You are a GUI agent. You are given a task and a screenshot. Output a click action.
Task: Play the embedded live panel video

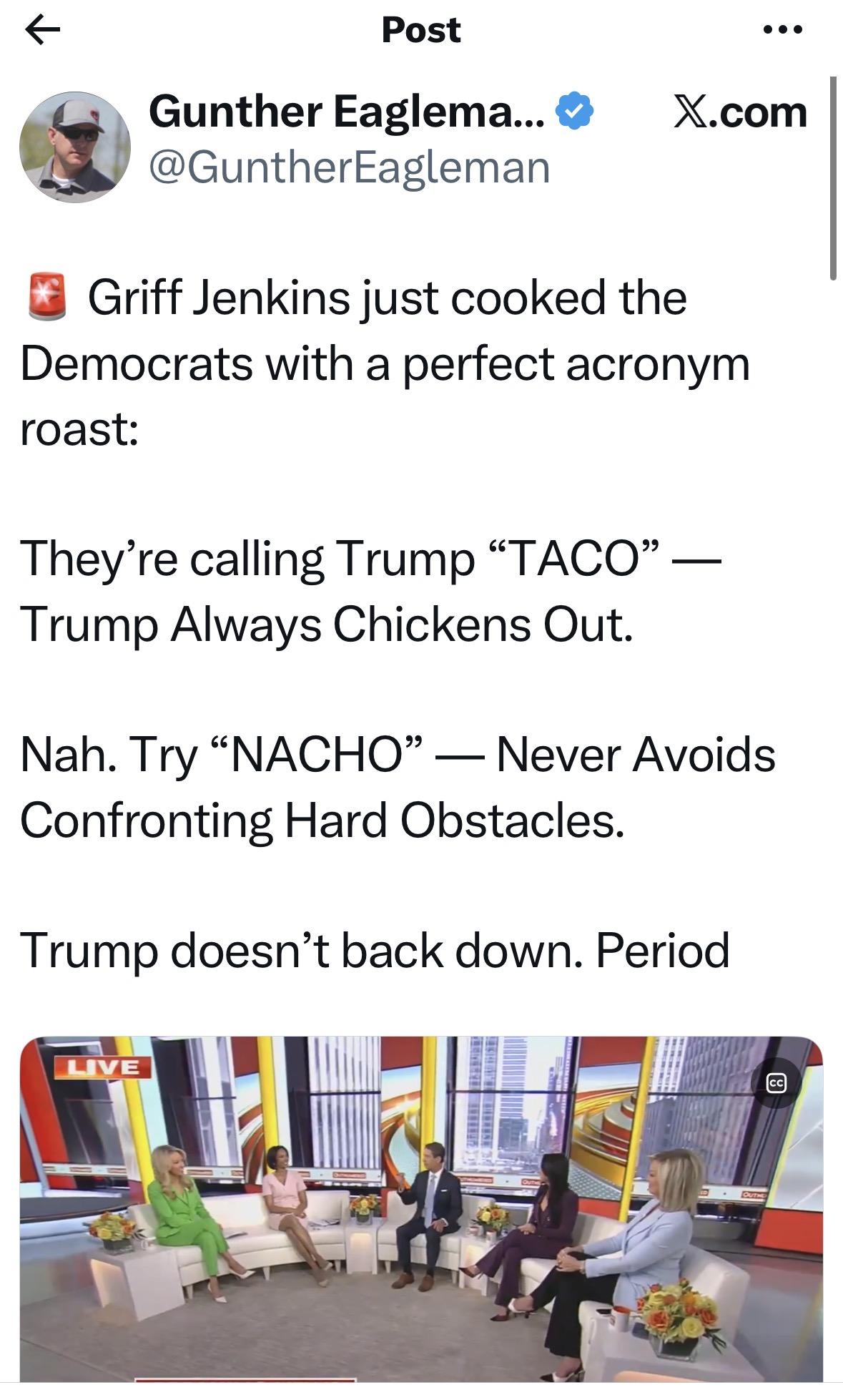pos(421,1216)
